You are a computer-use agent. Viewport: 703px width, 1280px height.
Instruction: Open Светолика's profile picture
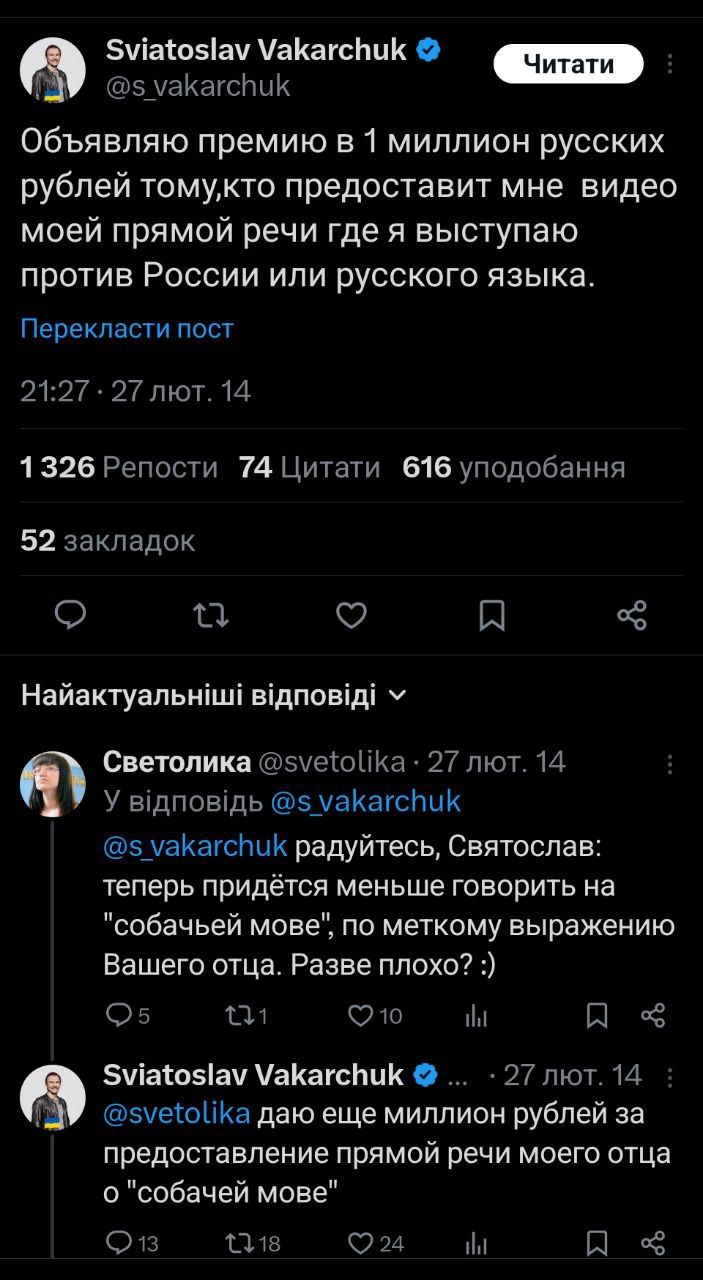tap(53, 784)
